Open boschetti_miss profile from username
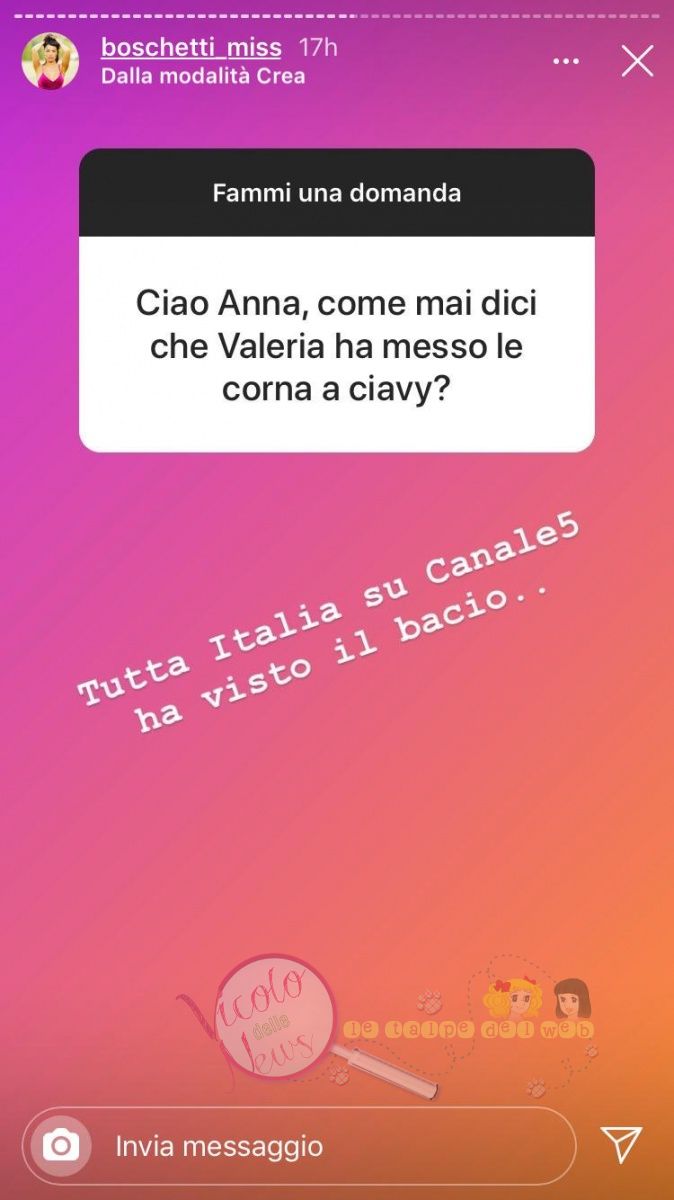The height and width of the screenshot is (1200, 674). click(191, 47)
